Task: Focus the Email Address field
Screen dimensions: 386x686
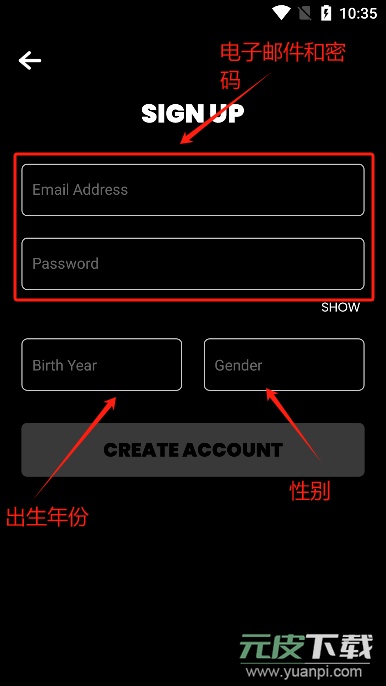Action: [193, 190]
